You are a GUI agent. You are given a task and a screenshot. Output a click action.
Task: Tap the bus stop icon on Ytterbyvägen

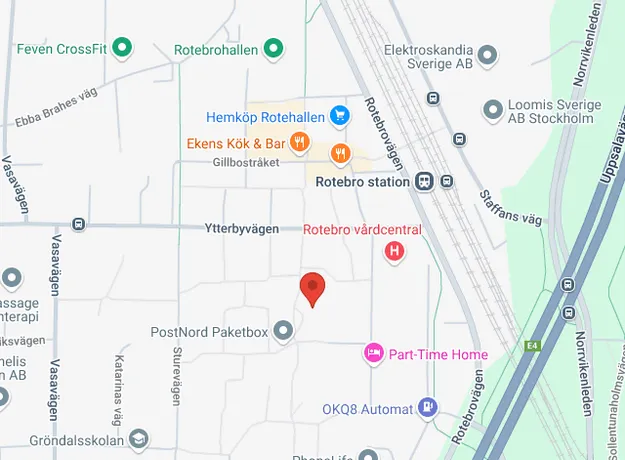point(78,226)
